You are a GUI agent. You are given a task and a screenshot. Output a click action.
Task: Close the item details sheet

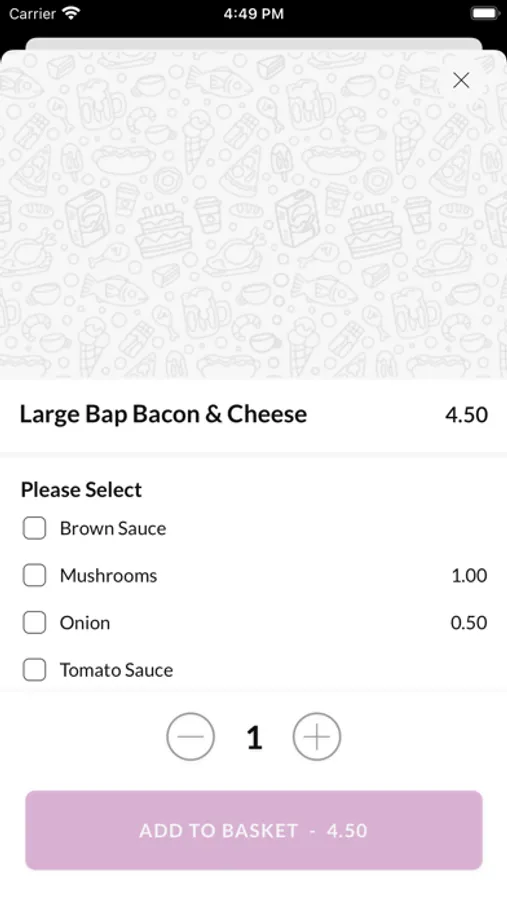click(461, 80)
